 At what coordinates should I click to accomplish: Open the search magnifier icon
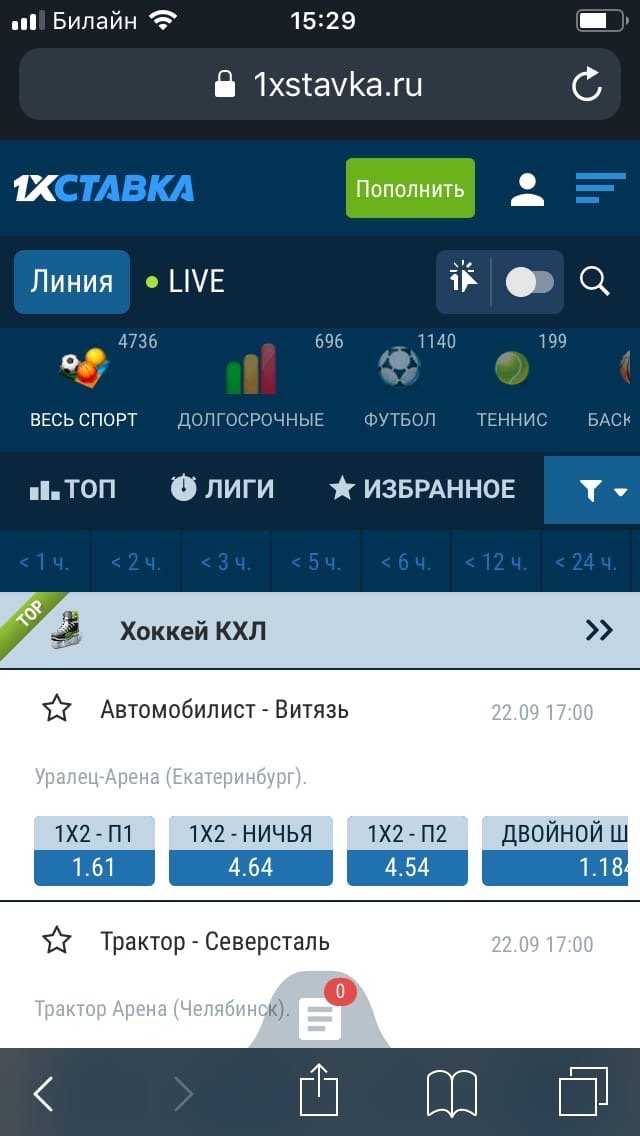pyautogui.click(x=595, y=282)
